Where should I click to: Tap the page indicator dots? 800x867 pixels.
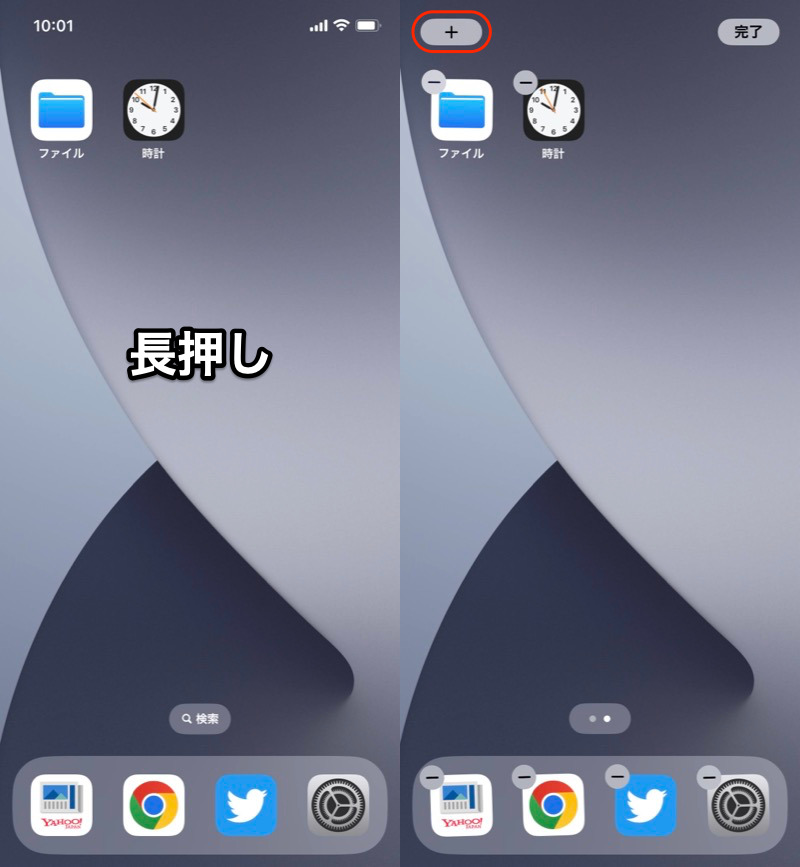600,718
